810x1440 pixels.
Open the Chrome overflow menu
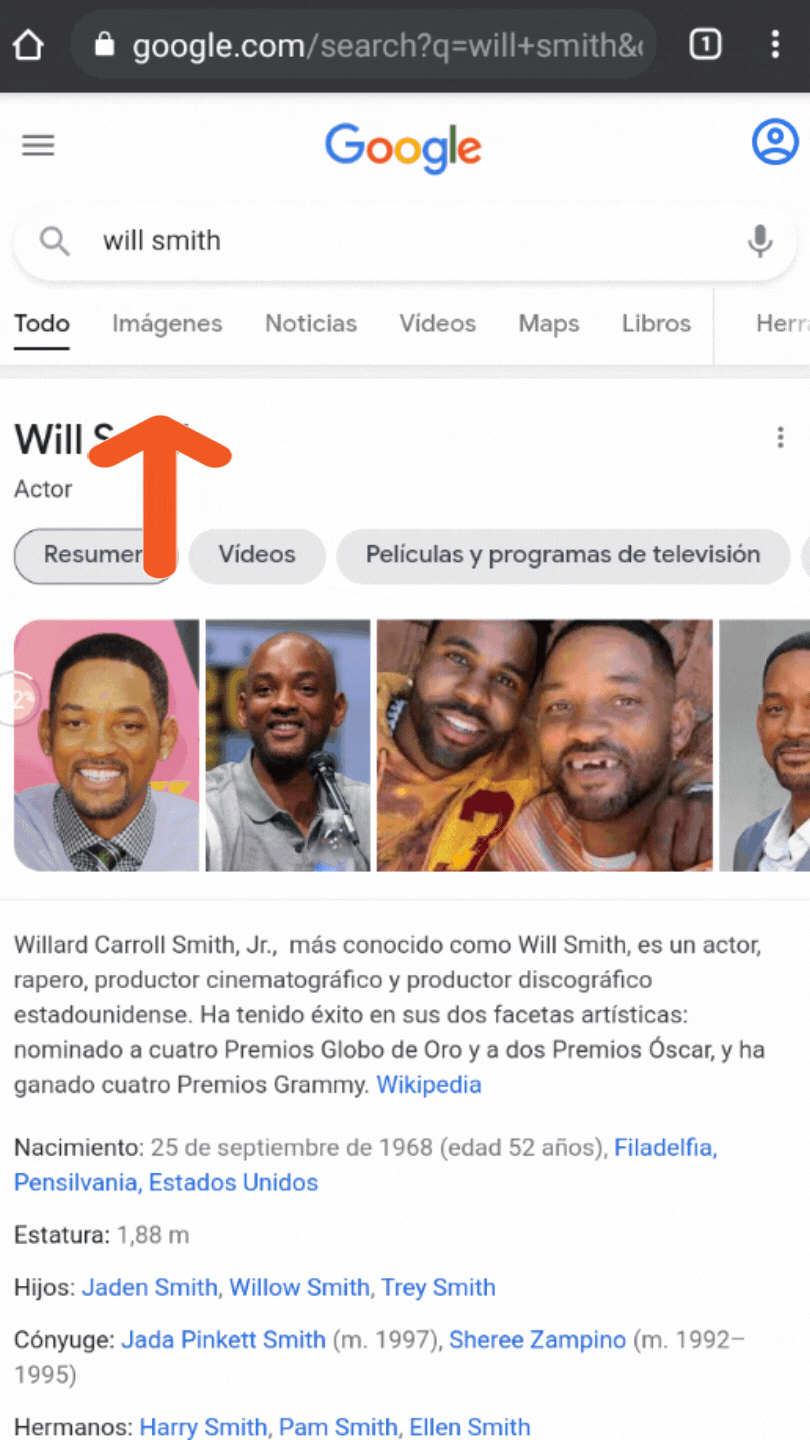tap(775, 45)
